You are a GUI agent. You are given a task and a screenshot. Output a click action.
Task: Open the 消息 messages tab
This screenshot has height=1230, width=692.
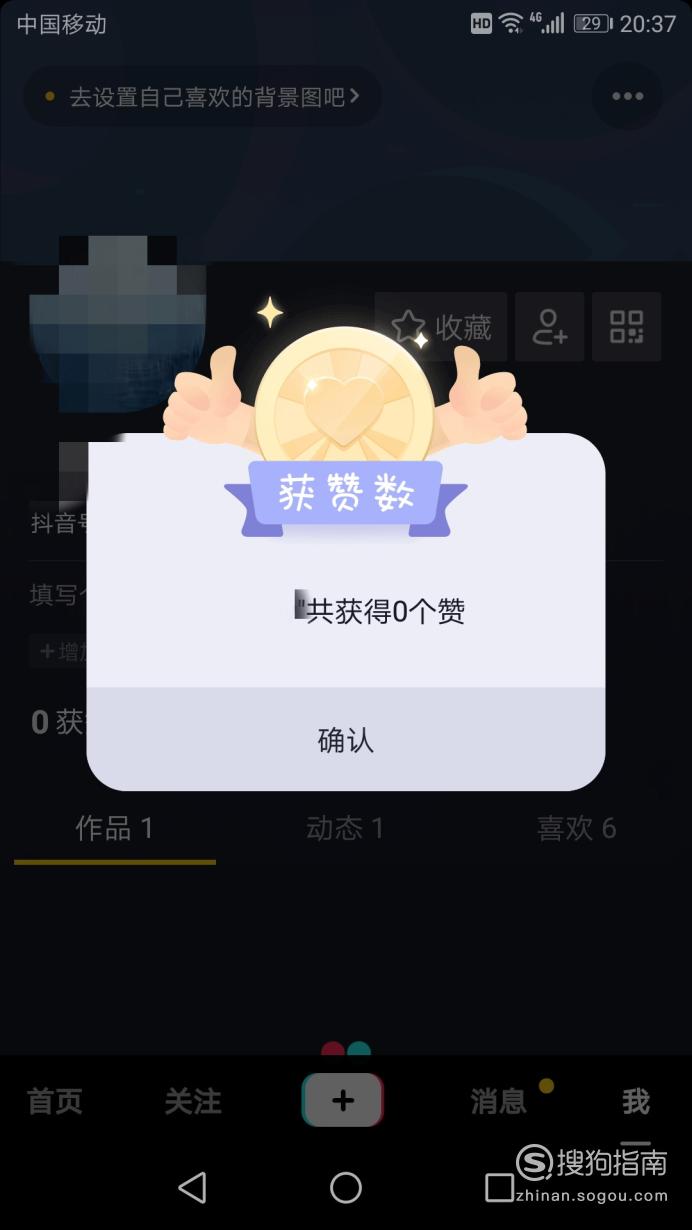pyautogui.click(x=499, y=1101)
